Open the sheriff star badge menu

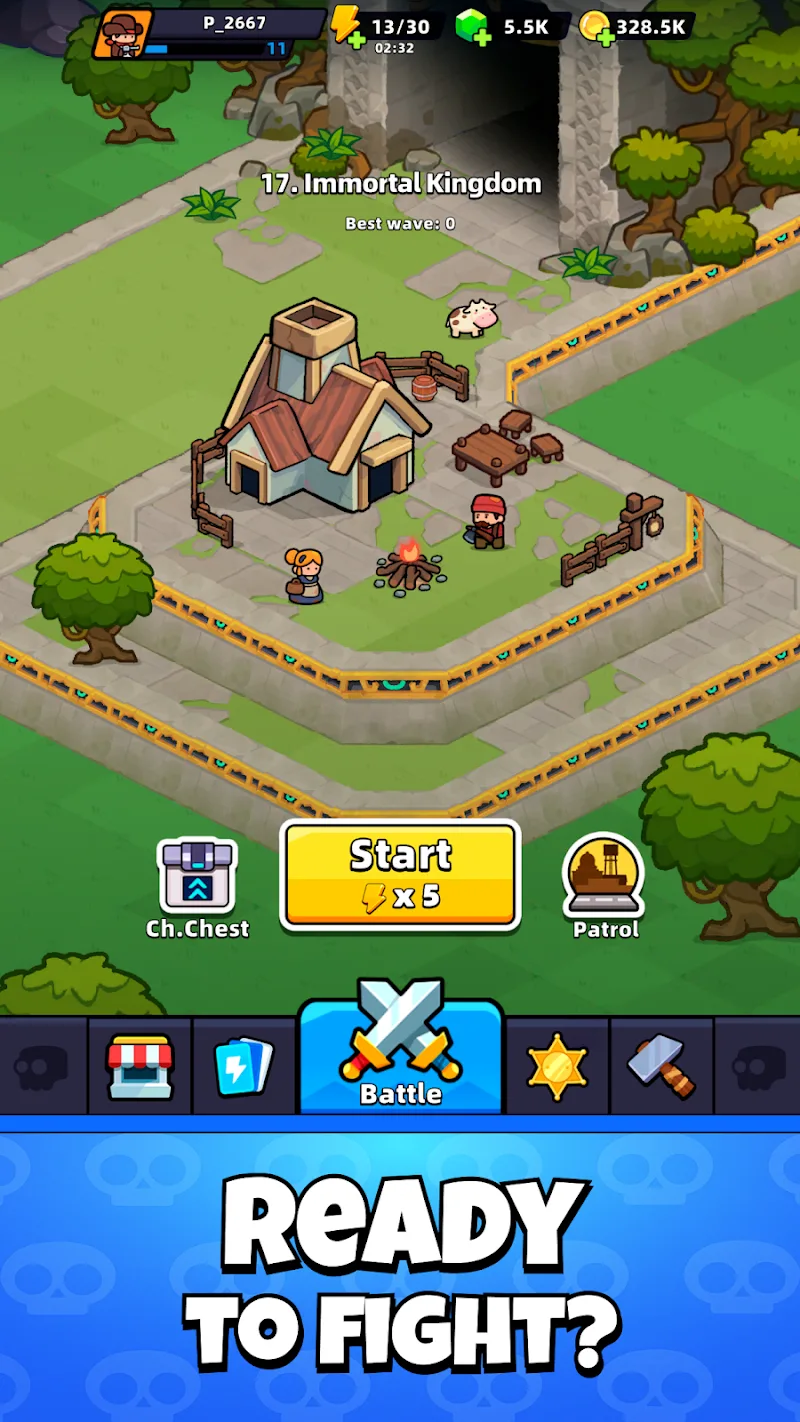[x=557, y=1063]
